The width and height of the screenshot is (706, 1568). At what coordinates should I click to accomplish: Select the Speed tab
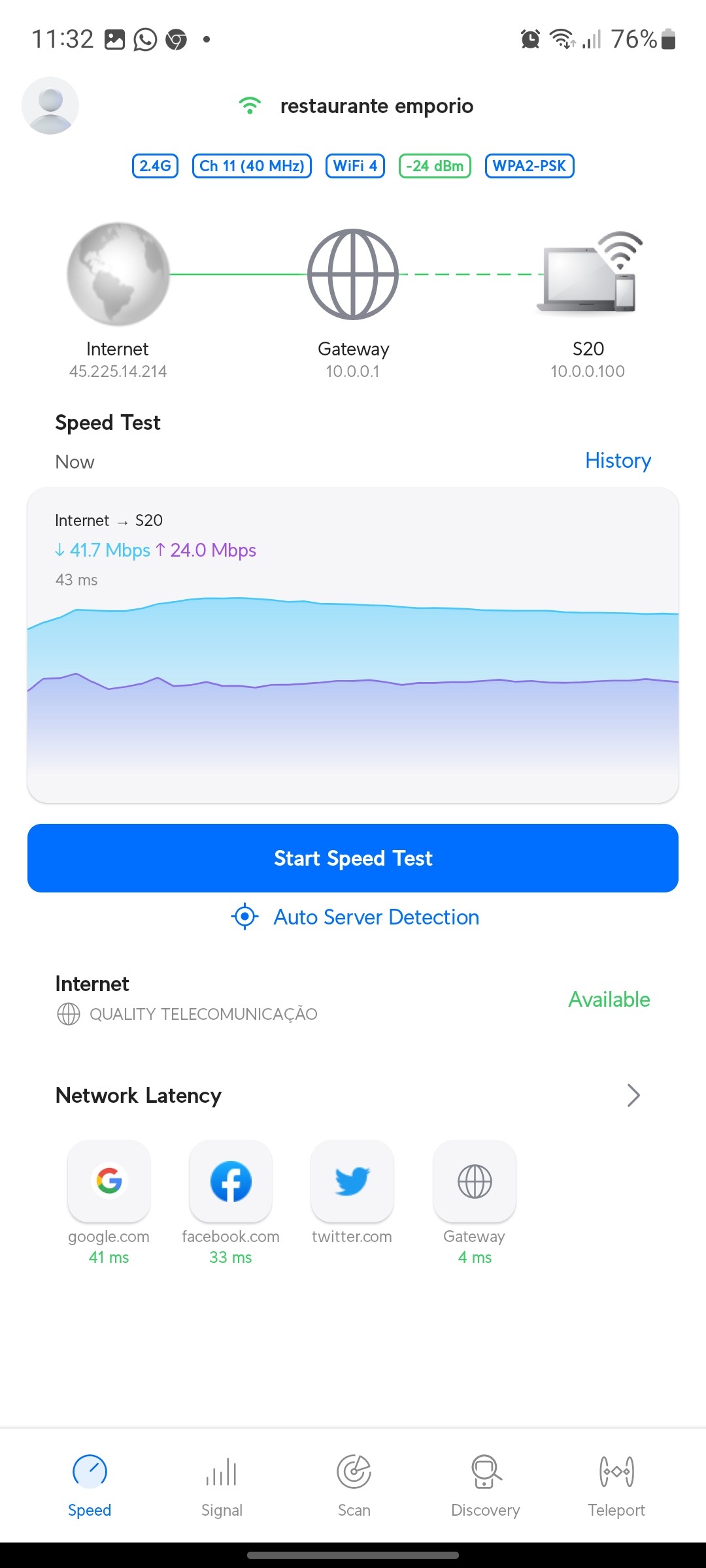pos(90,1483)
